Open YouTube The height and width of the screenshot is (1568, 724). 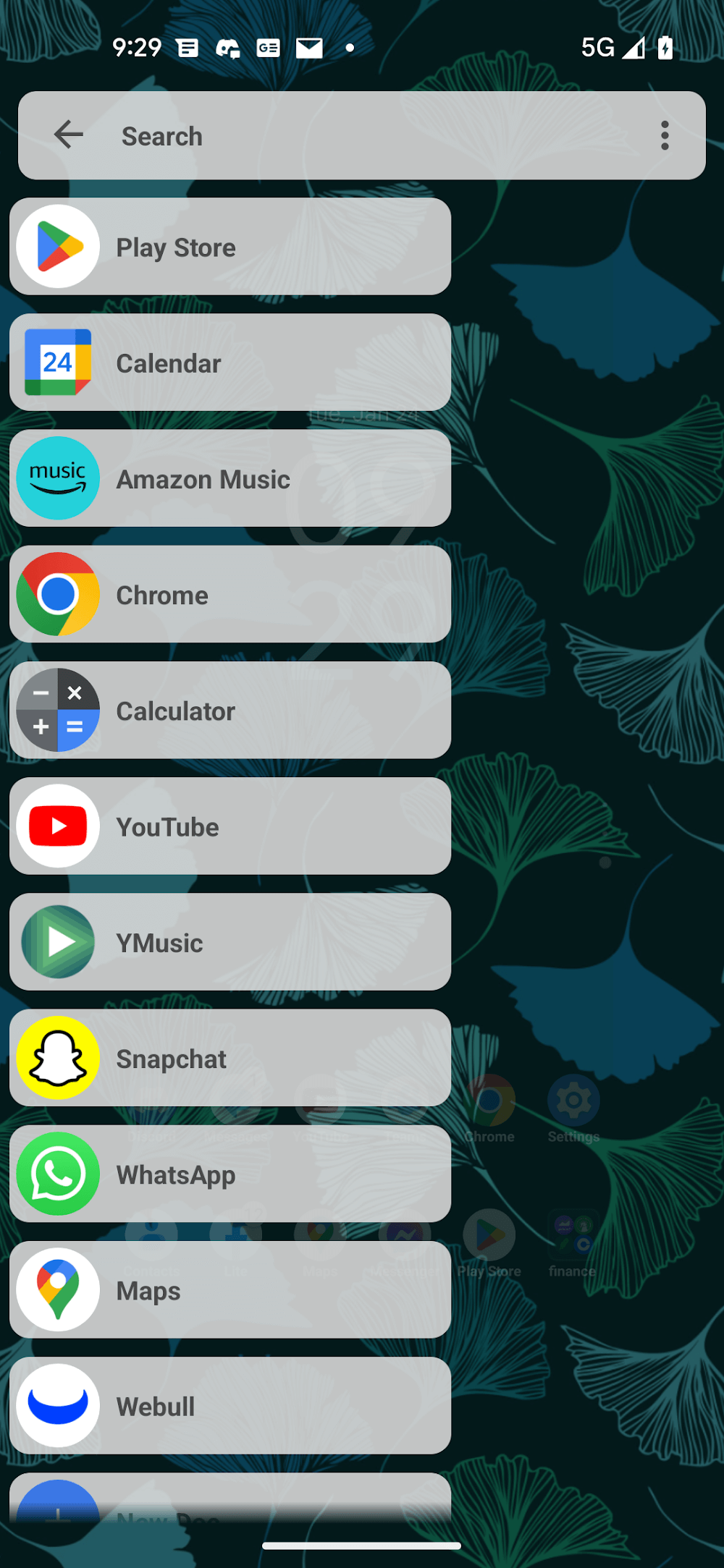pyautogui.click(x=230, y=826)
